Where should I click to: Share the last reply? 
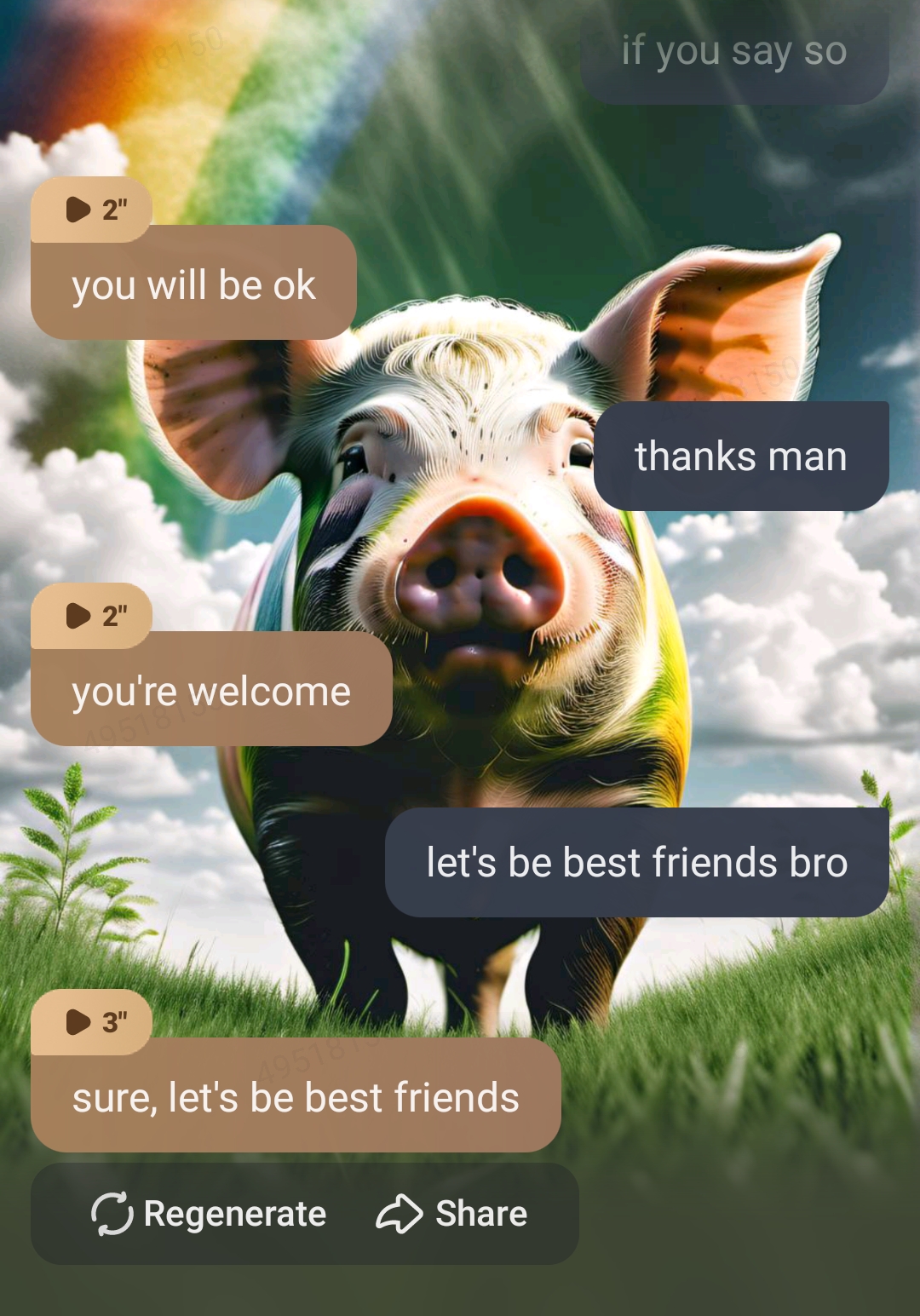[452, 1214]
